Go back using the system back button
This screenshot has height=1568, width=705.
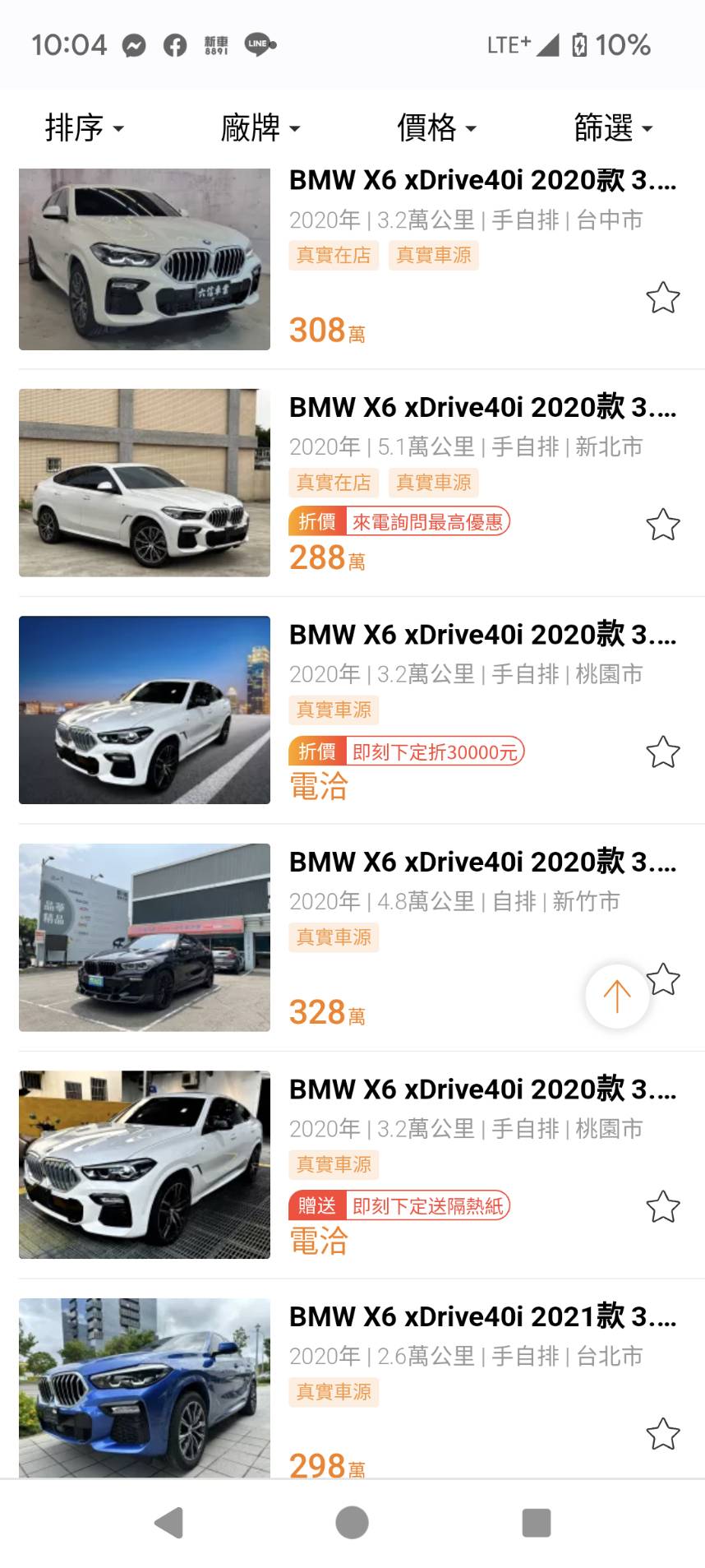tap(169, 1523)
